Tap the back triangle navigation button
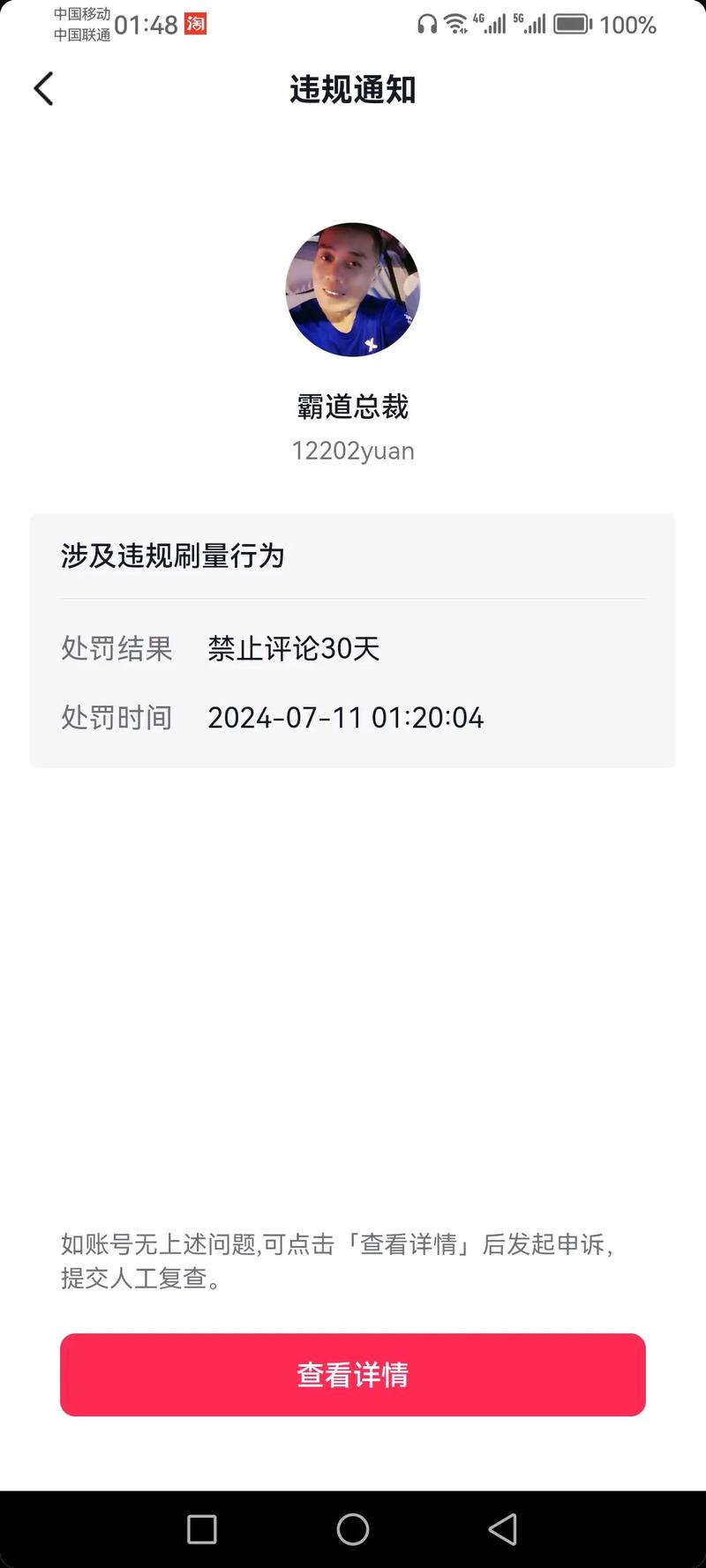The width and height of the screenshot is (706, 1568). coord(504,1529)
